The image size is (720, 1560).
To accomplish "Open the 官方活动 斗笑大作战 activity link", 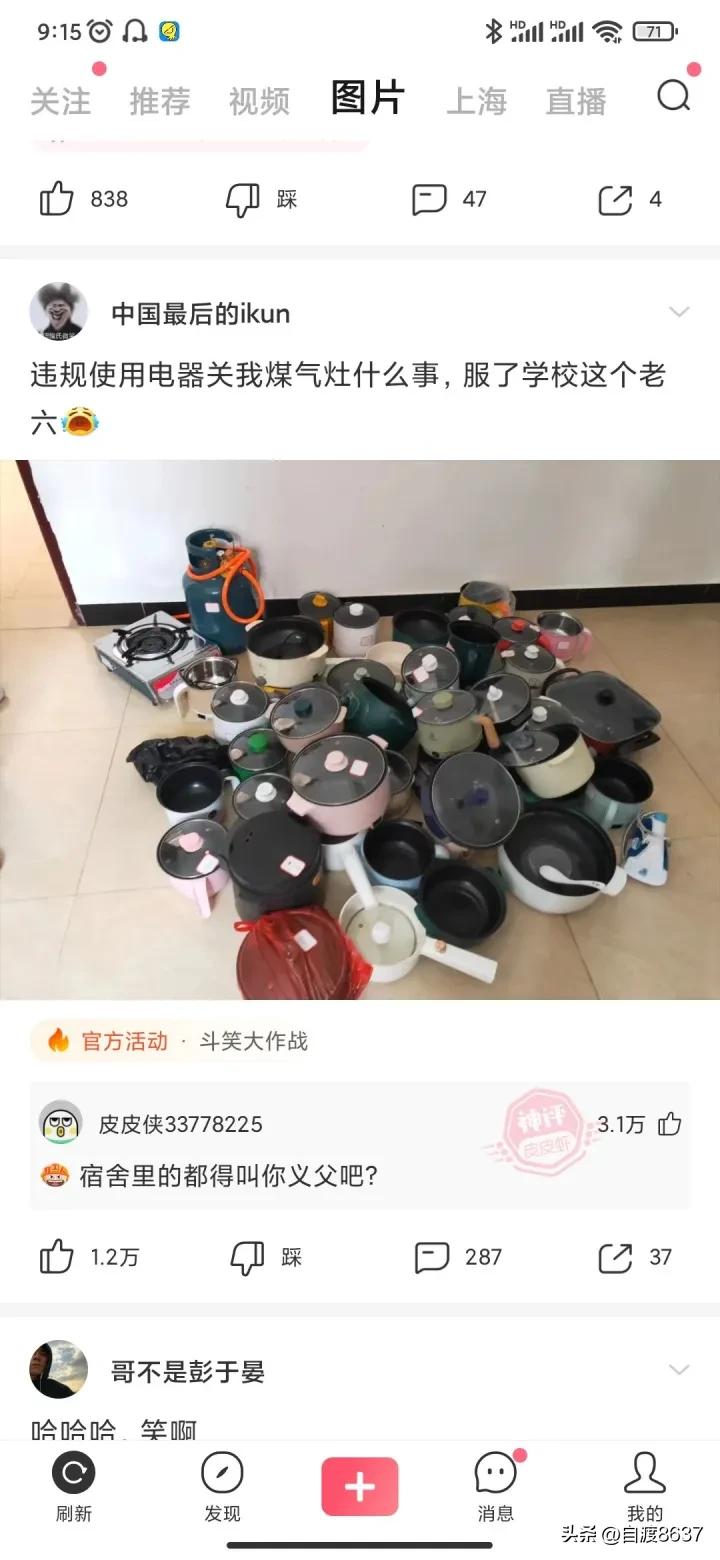I will pyautogui.click(x=170, y=1041).
